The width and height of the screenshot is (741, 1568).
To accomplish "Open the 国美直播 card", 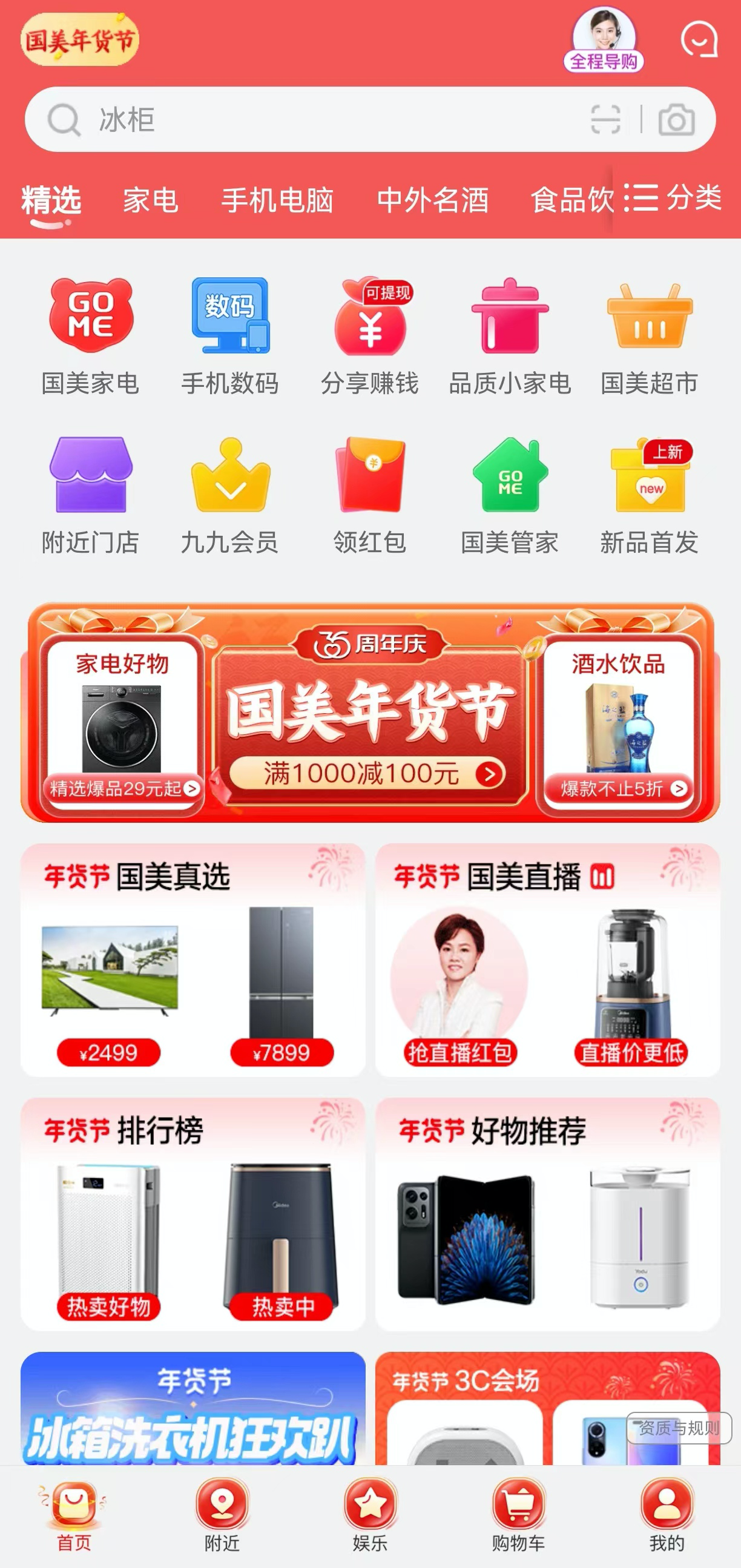I will coord(547,960).
